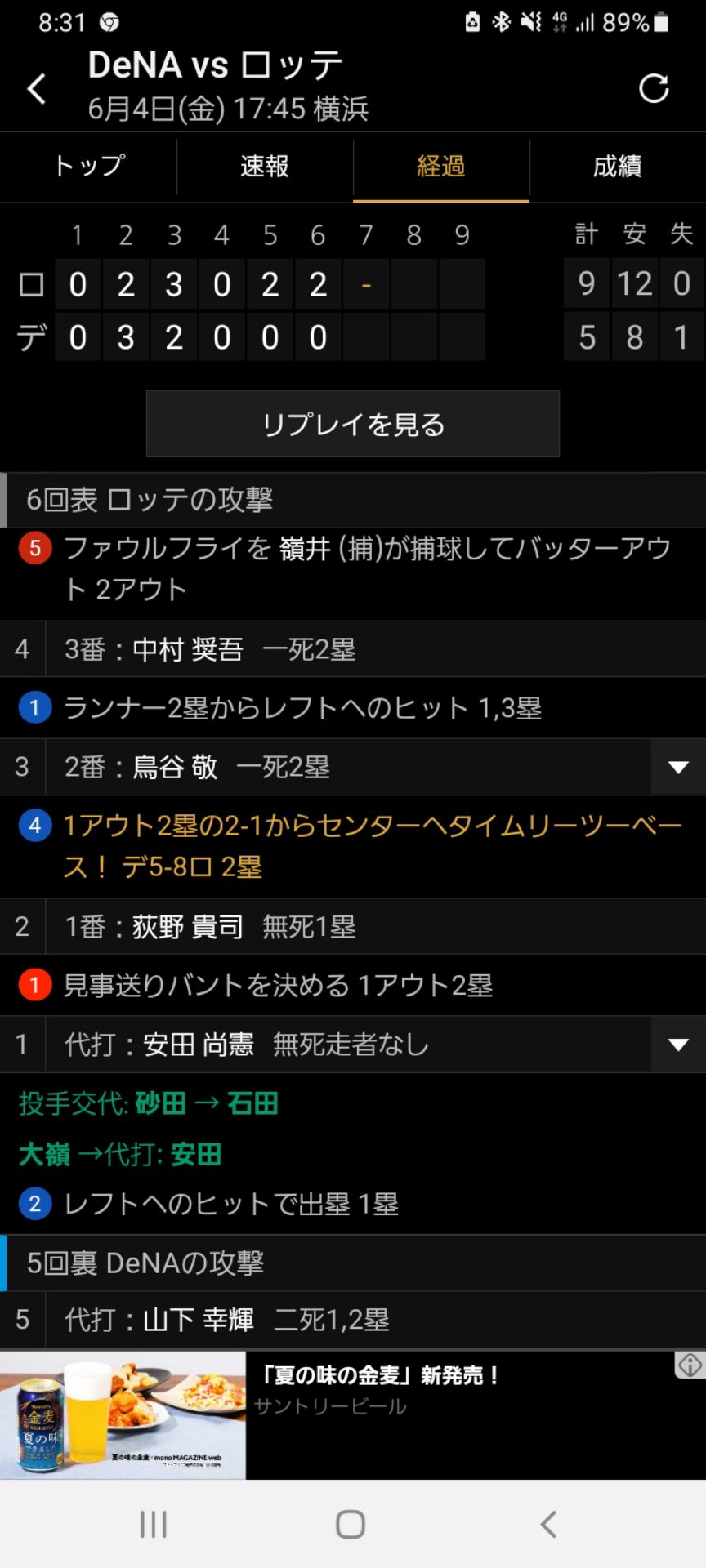This screenshot has height=1568, width=706.
Task: Go back using the top-left arrow
Action: [x=37, y=88]
